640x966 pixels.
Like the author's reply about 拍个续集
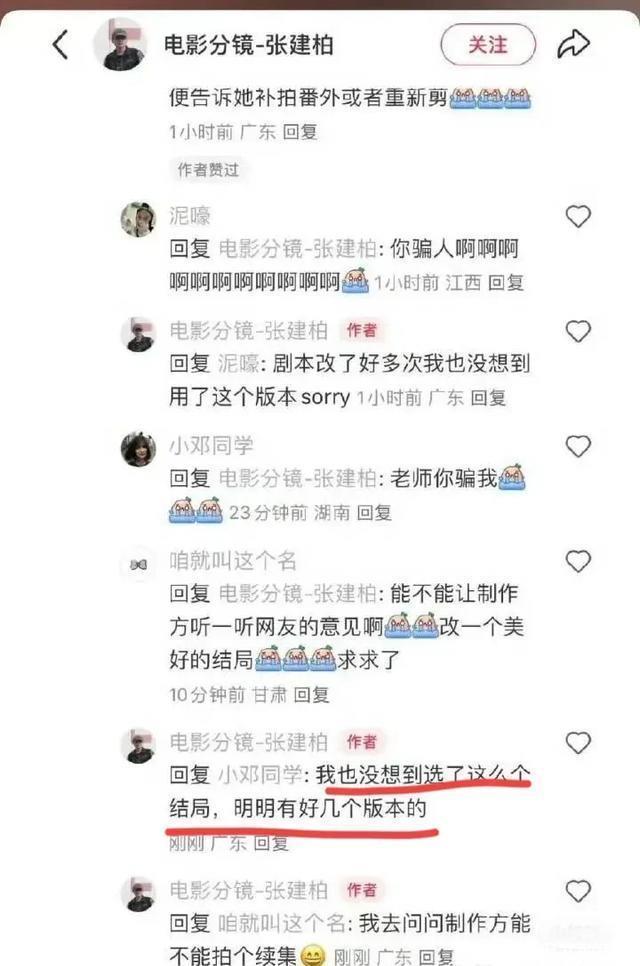pyautogui.click(x=578, y=891)
